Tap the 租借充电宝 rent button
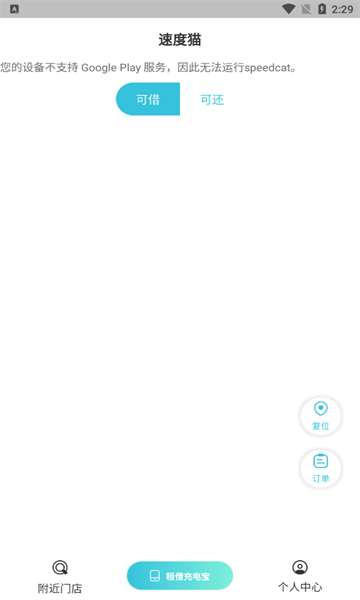The image size is (360, 600). pyautogui.click(x=180, y=576)
